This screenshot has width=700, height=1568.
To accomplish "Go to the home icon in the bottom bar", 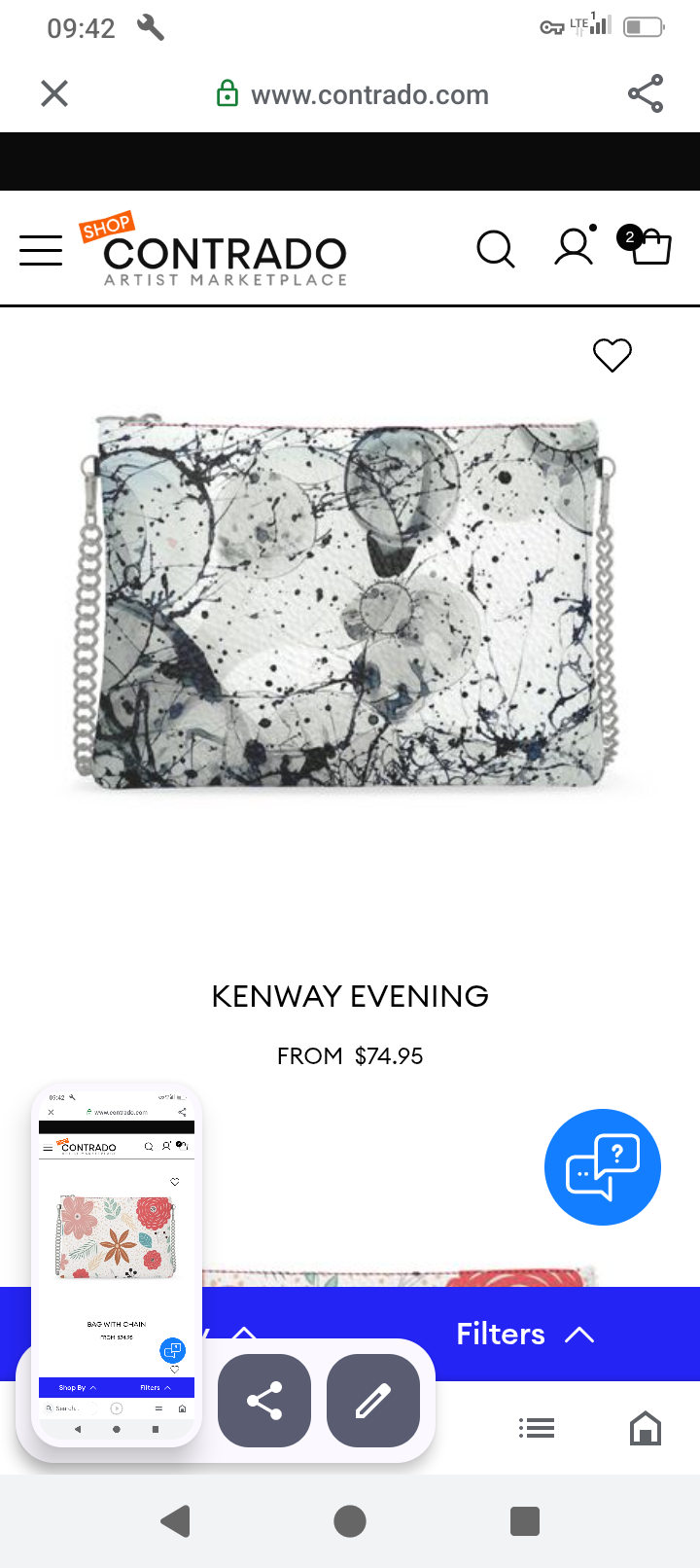I will coord(646,1428).
